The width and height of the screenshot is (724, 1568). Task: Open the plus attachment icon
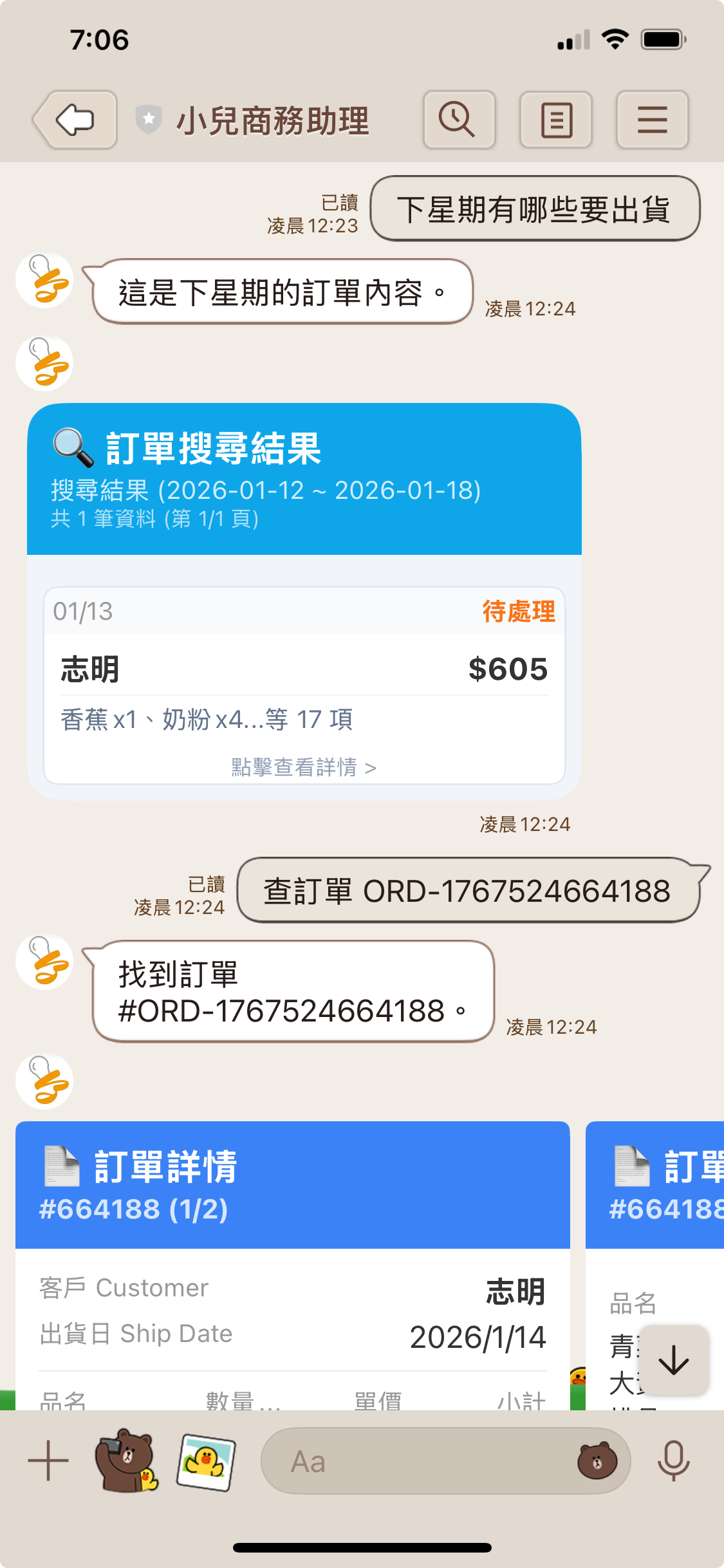(x=47, y=1460)
